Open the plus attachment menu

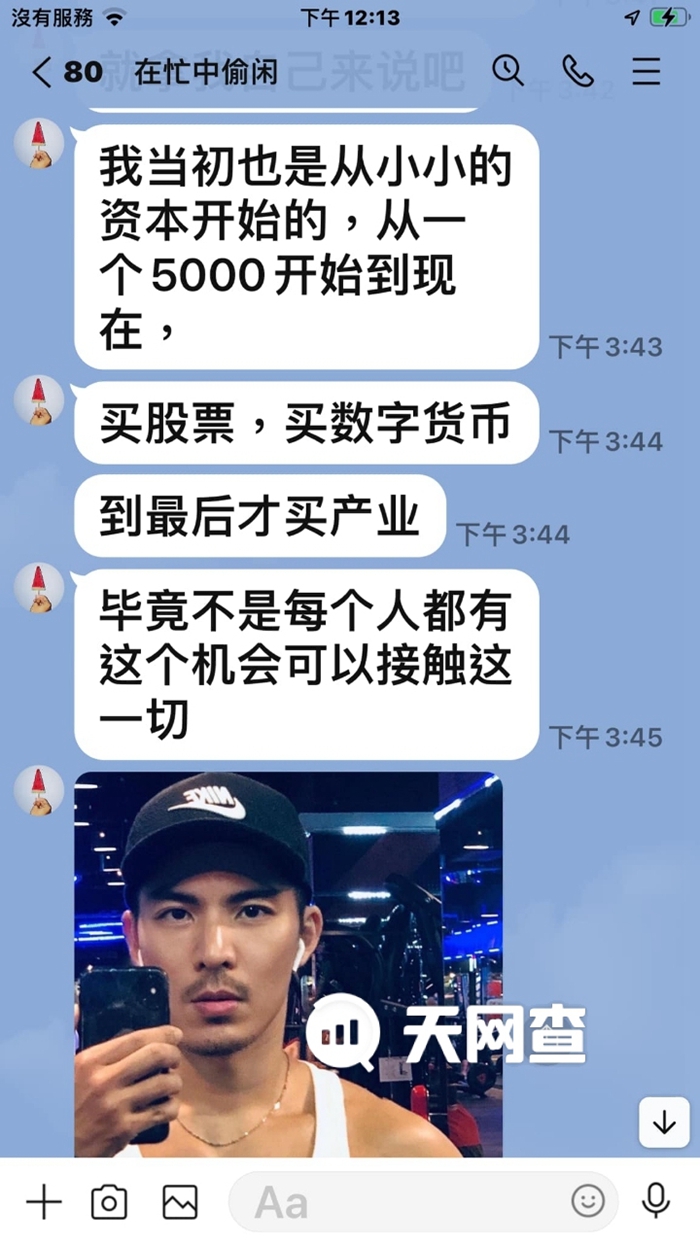coord(43,1202)
